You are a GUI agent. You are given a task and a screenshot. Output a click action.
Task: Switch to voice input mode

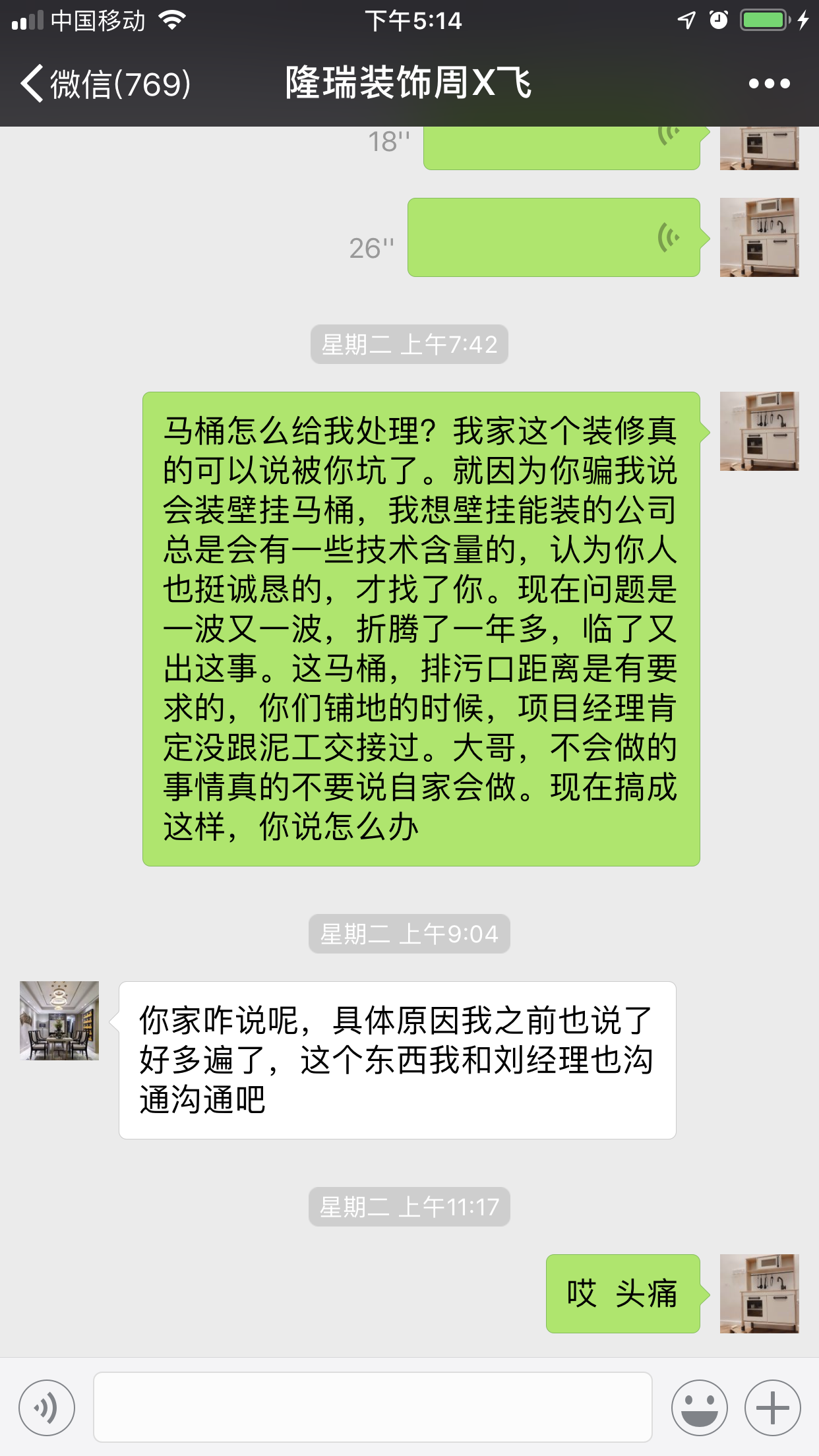click(47, 1408)
